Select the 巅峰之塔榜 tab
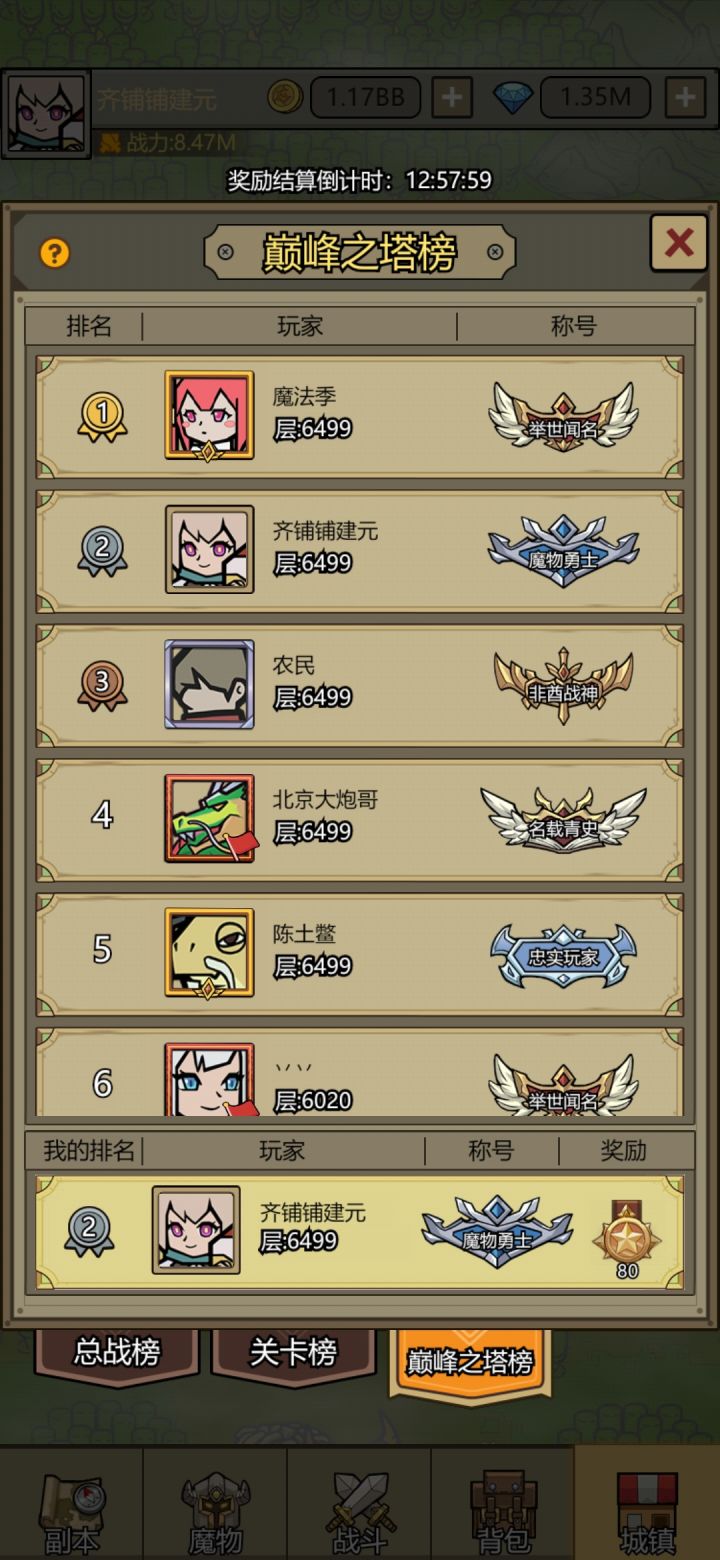Image resolution: width=720 pixels, height=1560 pixels. click(466, 1358)
